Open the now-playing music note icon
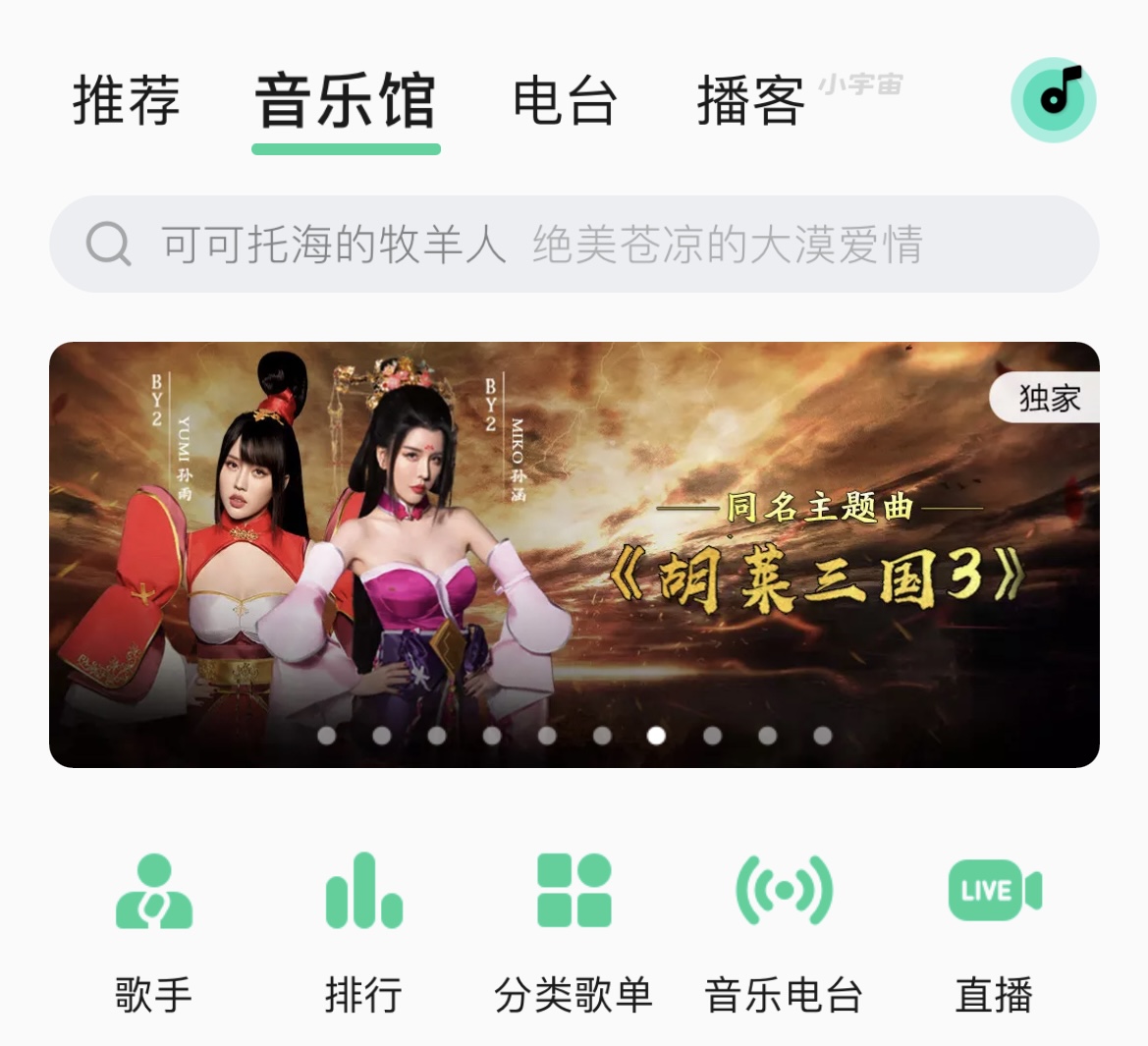The width and height of the screenshot is (1148, 1046). (1054, 99)
